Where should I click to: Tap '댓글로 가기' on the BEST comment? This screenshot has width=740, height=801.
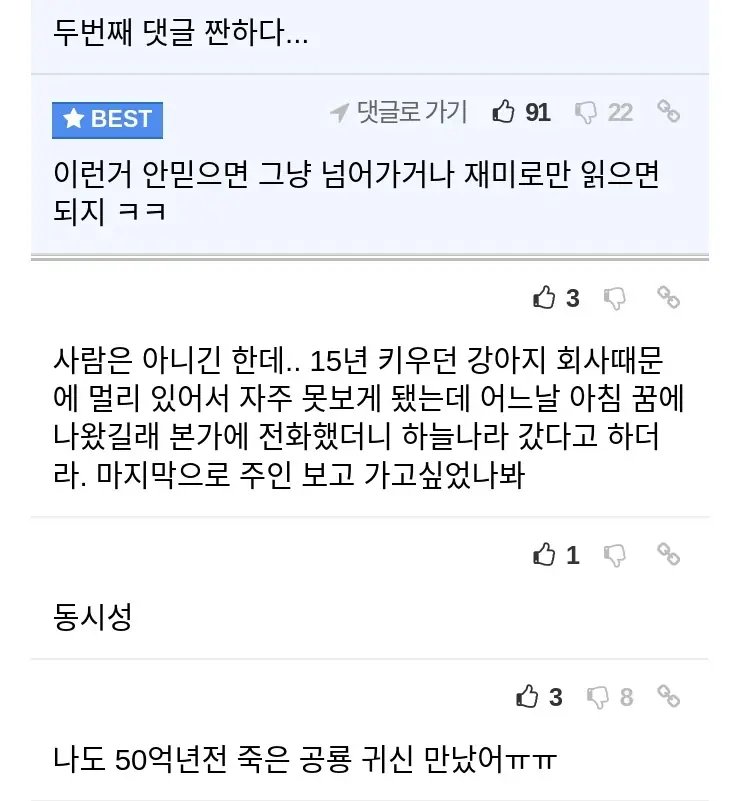[399, 112]
